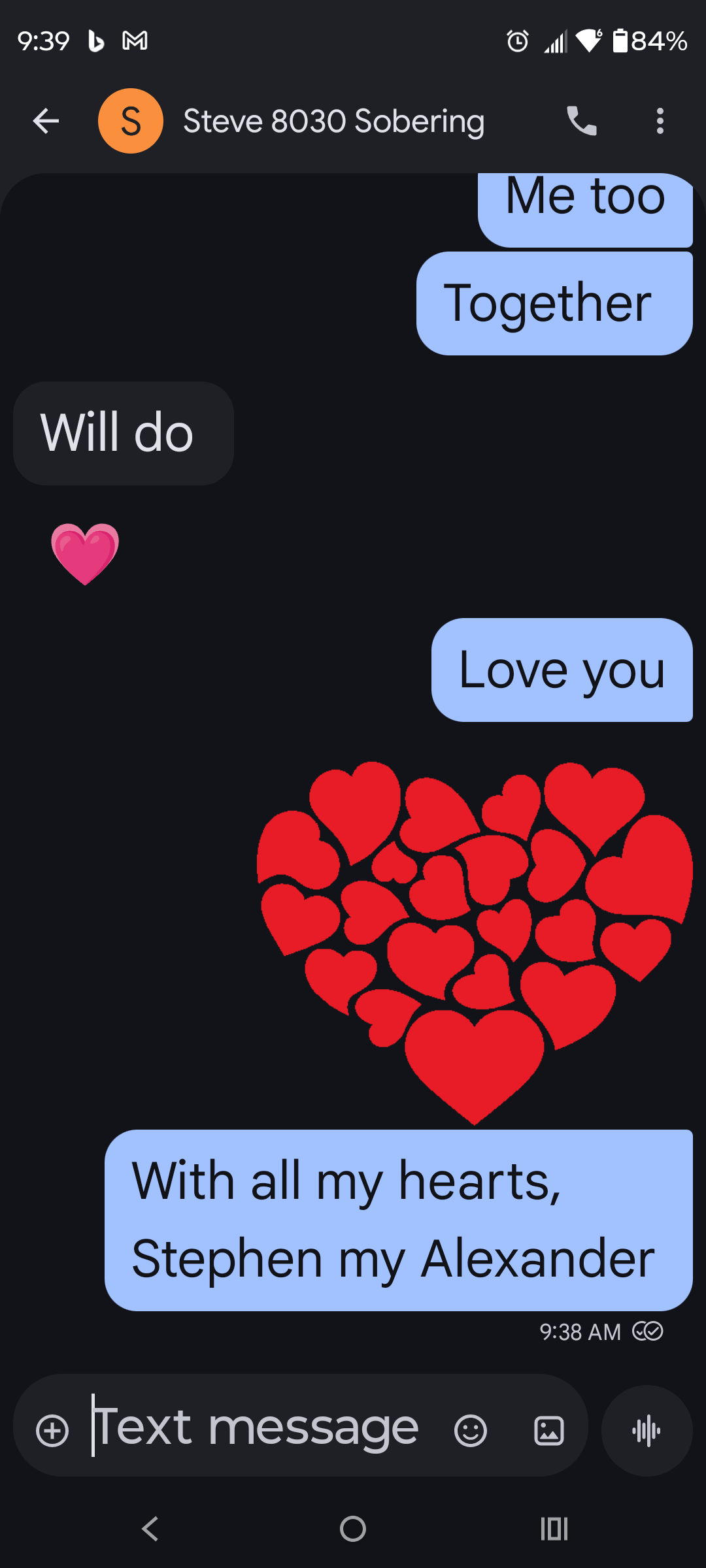Go back to the conversations list
The image size is (706, 1568).
coord(46,121)
